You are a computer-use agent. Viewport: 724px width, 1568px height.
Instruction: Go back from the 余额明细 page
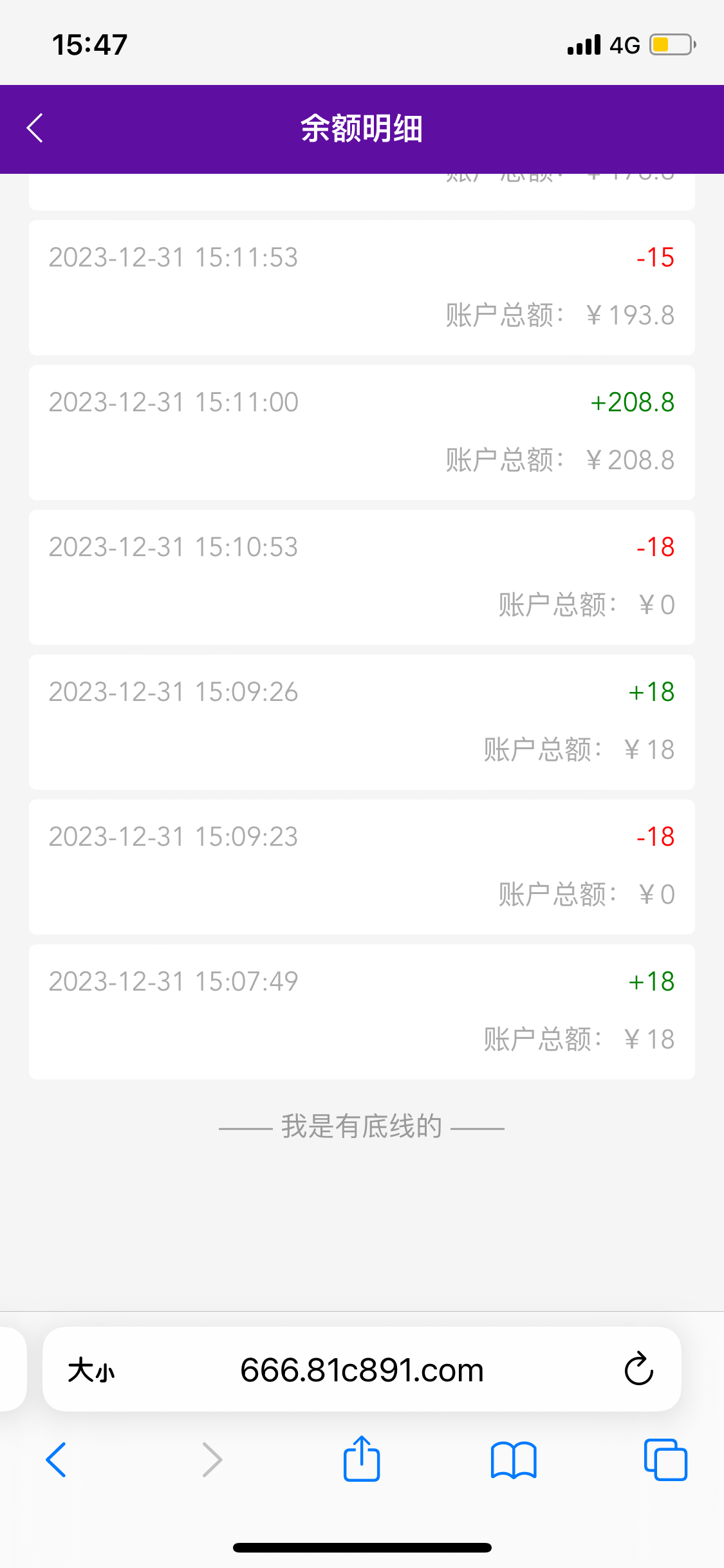pos(35,128)
